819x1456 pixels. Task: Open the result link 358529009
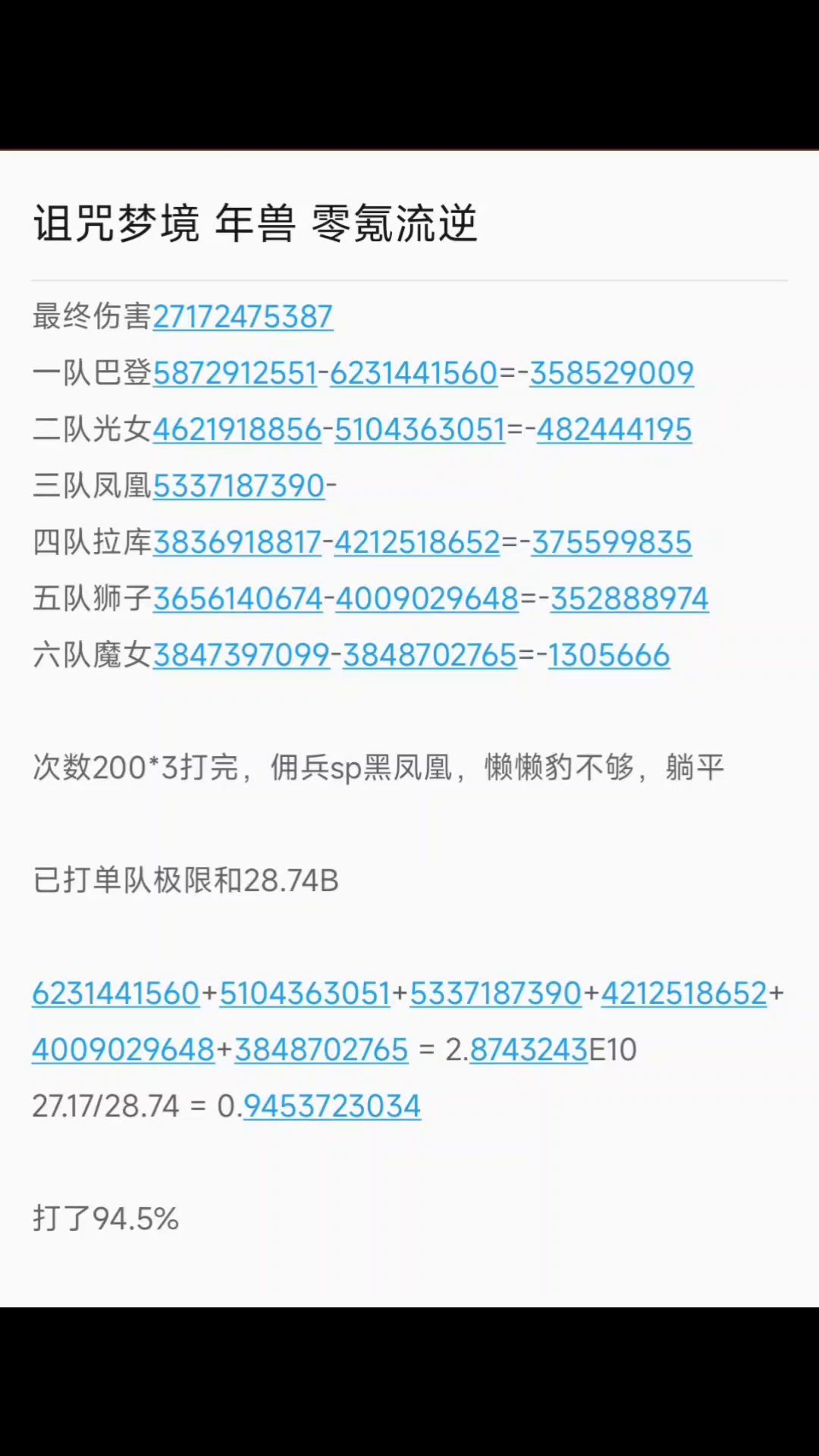click(x=611, y=373)
